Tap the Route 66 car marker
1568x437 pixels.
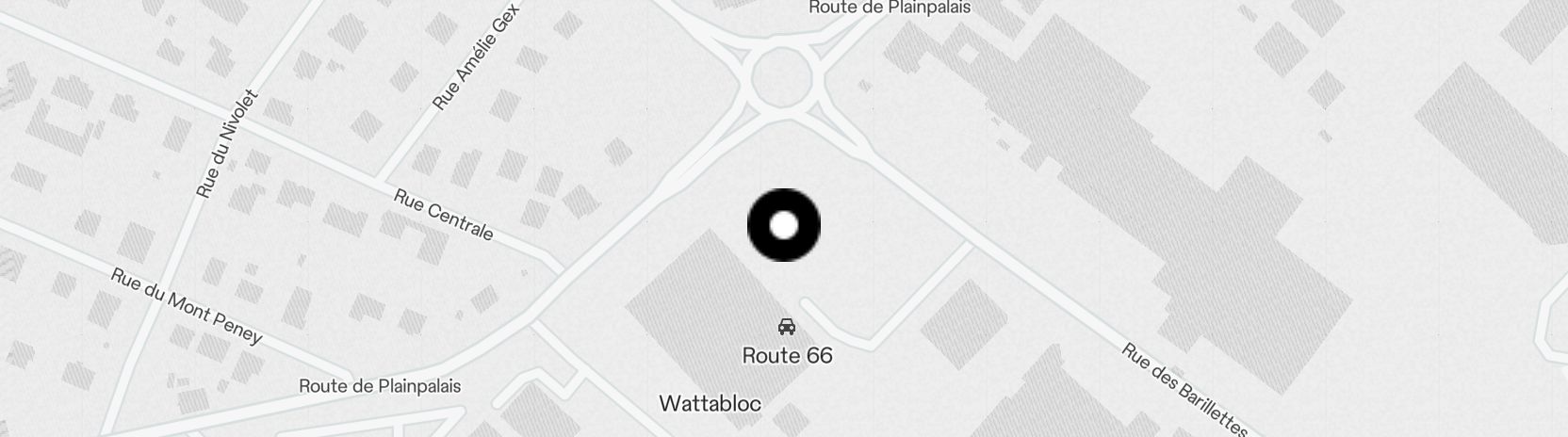(786, 327)
